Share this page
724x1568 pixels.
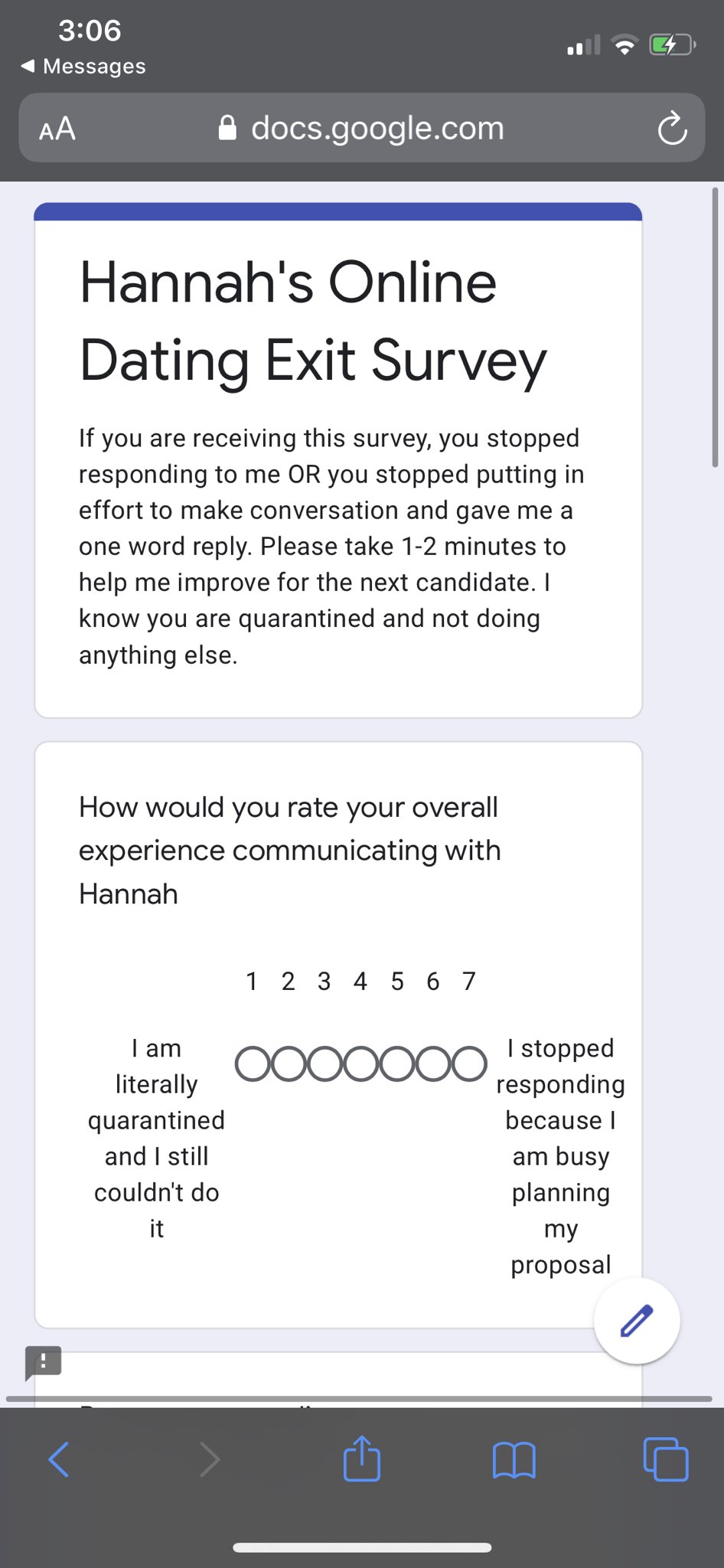pos(361,1458)
